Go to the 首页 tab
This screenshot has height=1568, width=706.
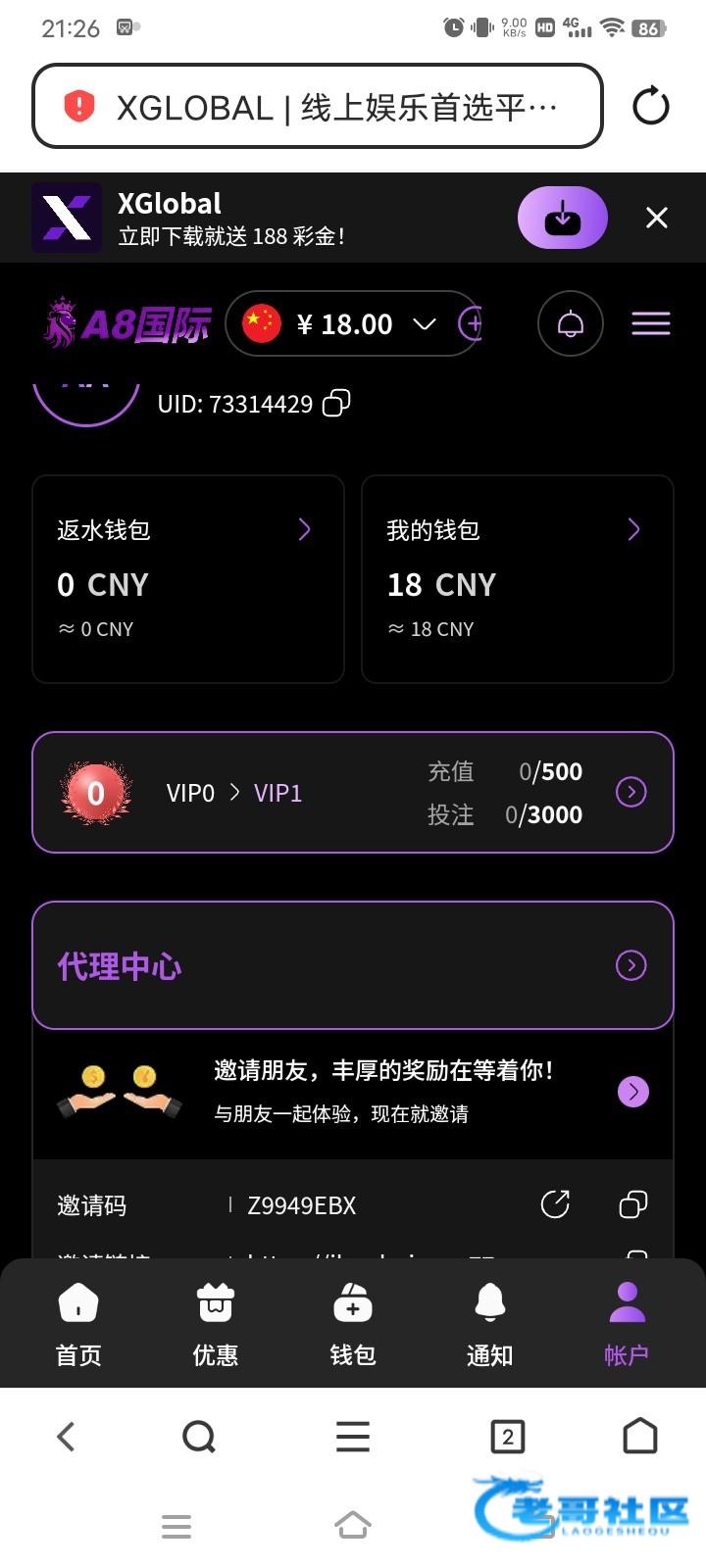78,1323
